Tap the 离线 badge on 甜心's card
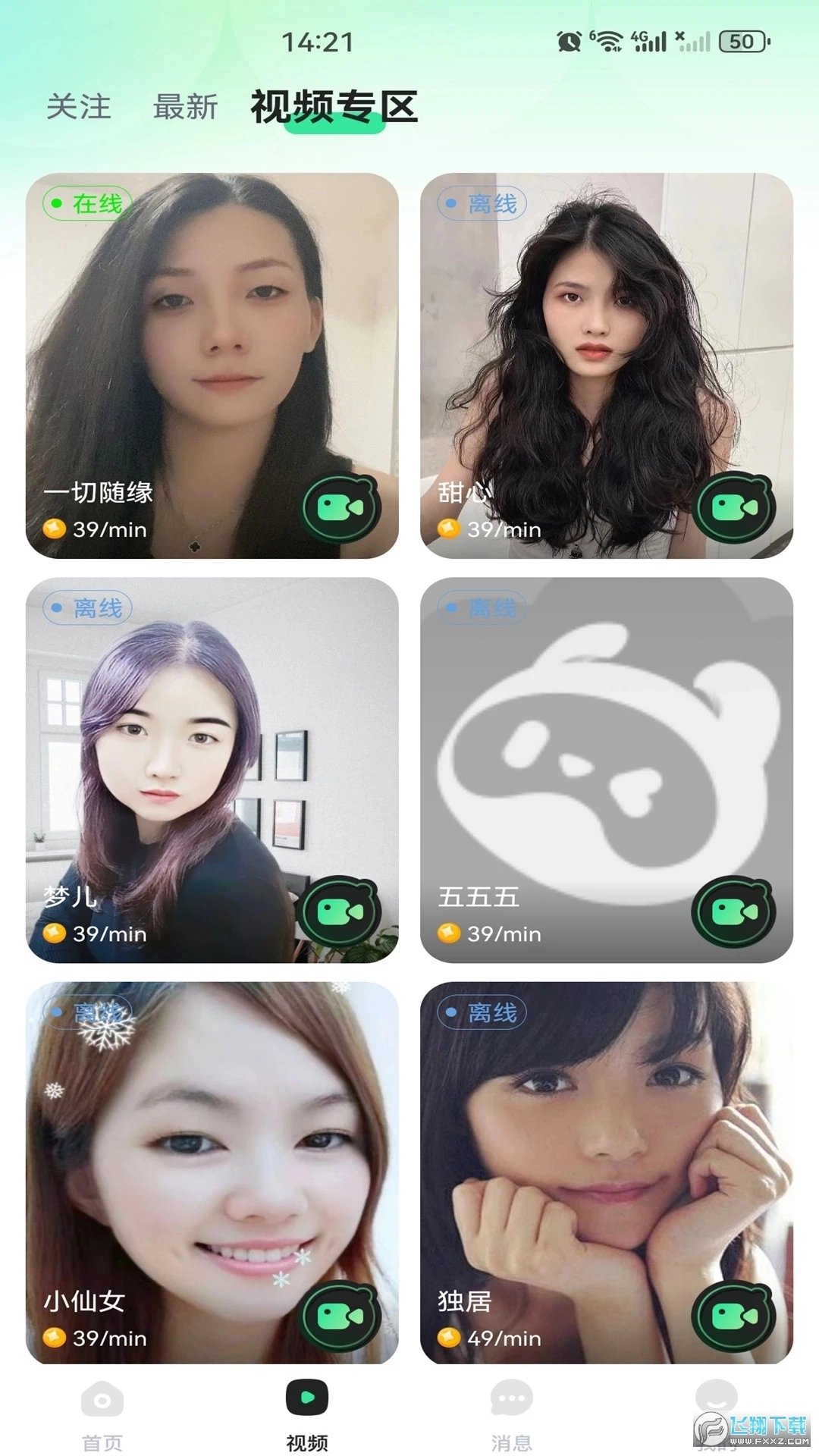The width and height of the screenshot is (819, 1456). (481, 203)
